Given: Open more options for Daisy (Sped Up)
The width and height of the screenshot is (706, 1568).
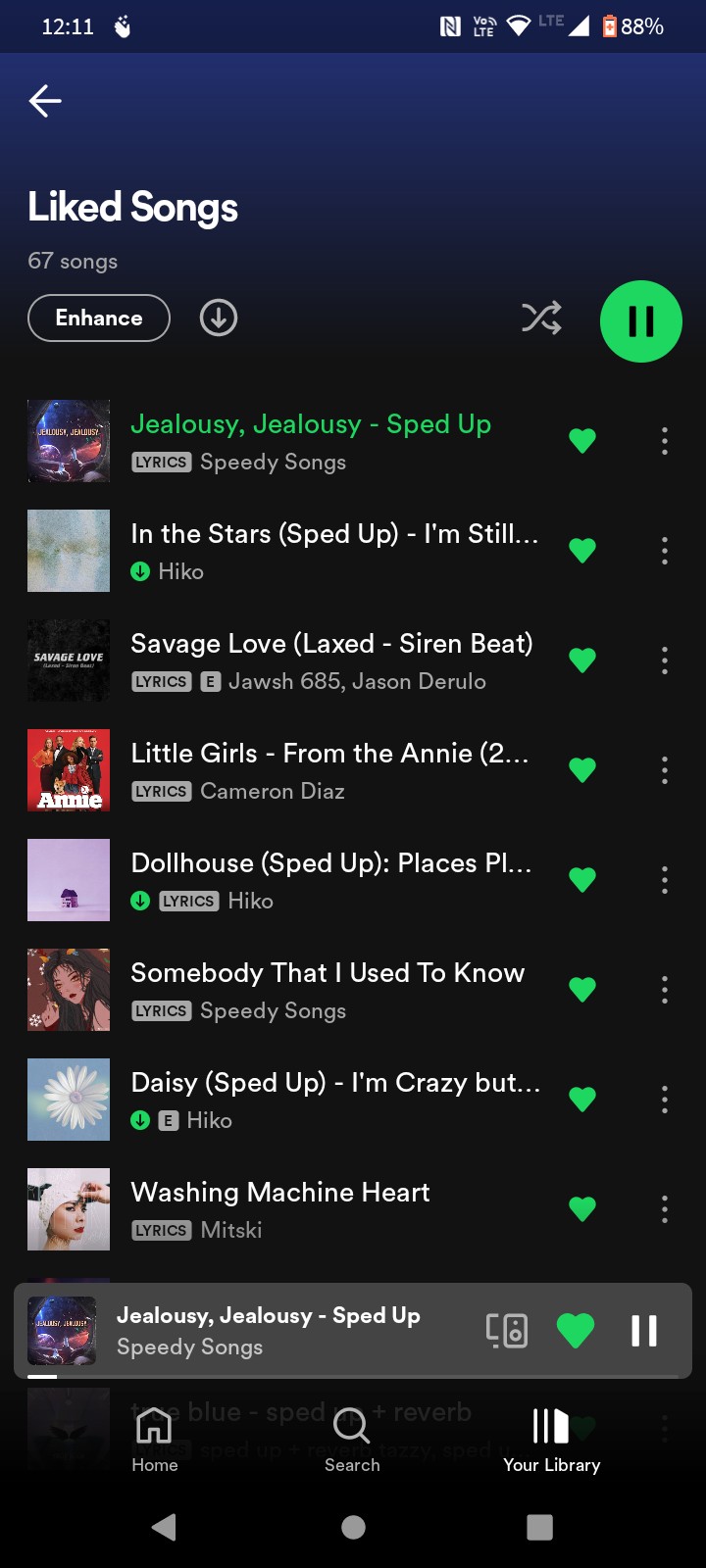Looking at the screenshot, I should pos(665,1100).
